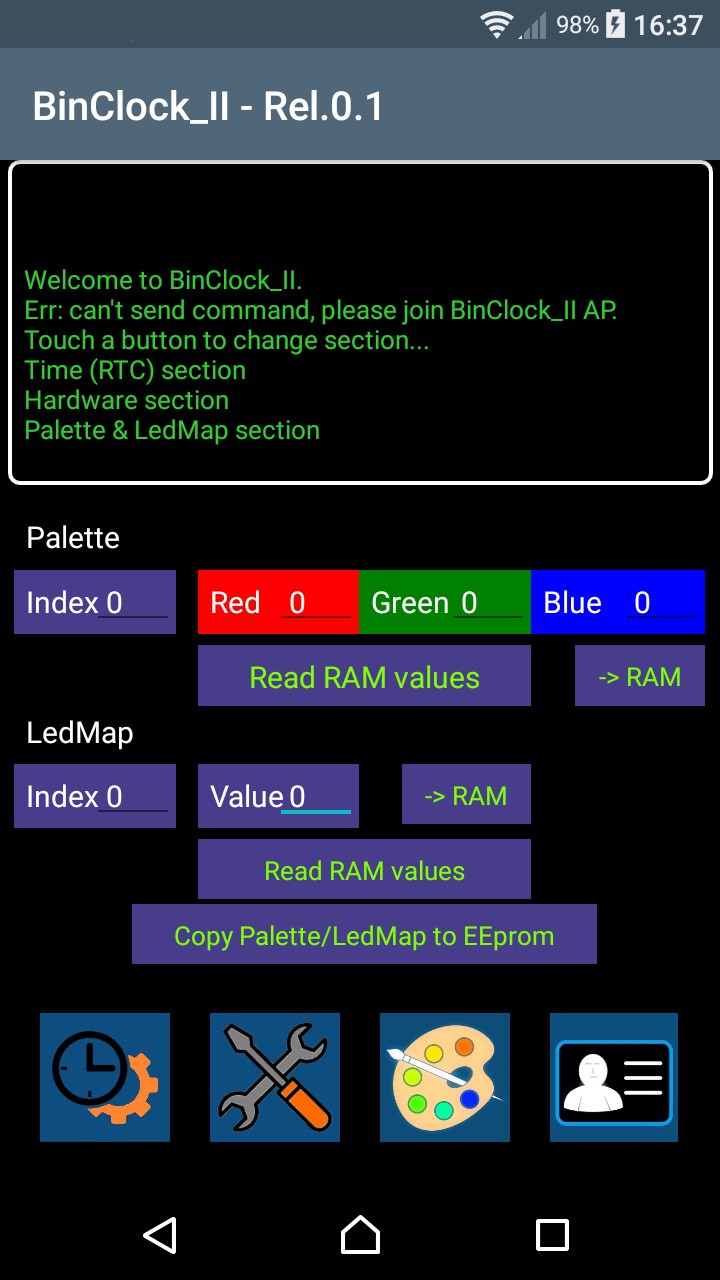
Task: Open the Hardware tools section icon
Action: tap(275, 1077)
